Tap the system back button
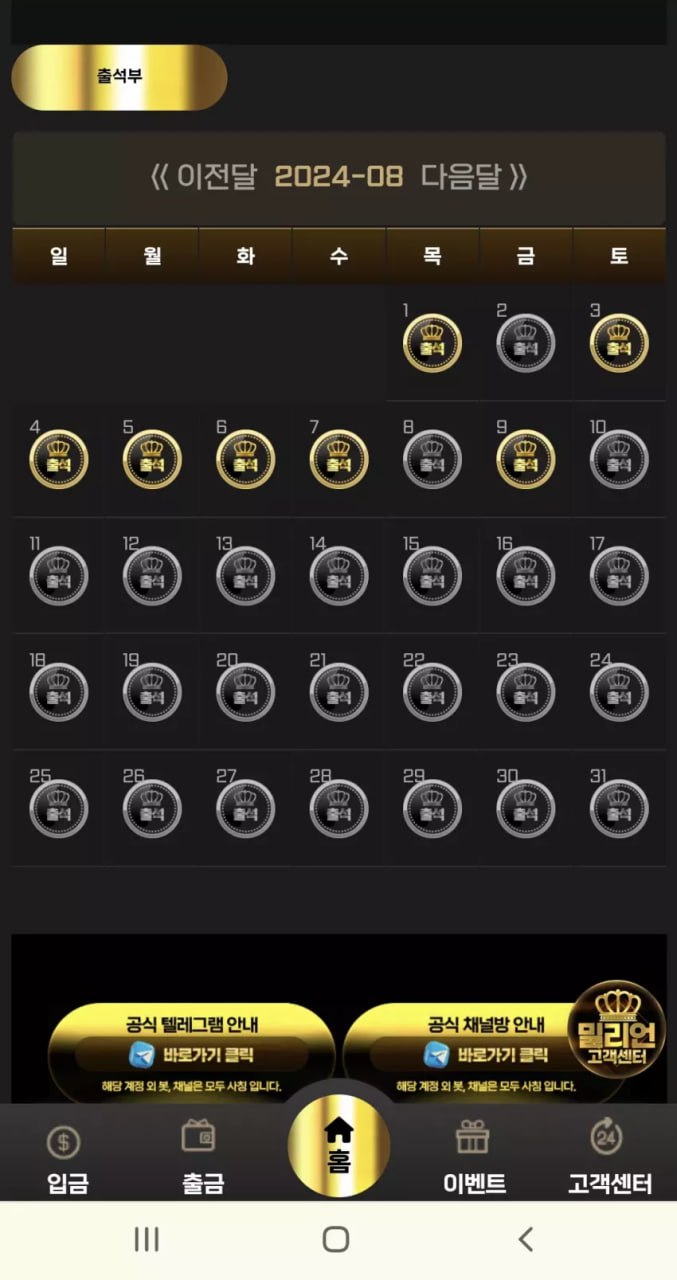The height and width of the screenshot is (1280, 677). (x=526, y=1240)
